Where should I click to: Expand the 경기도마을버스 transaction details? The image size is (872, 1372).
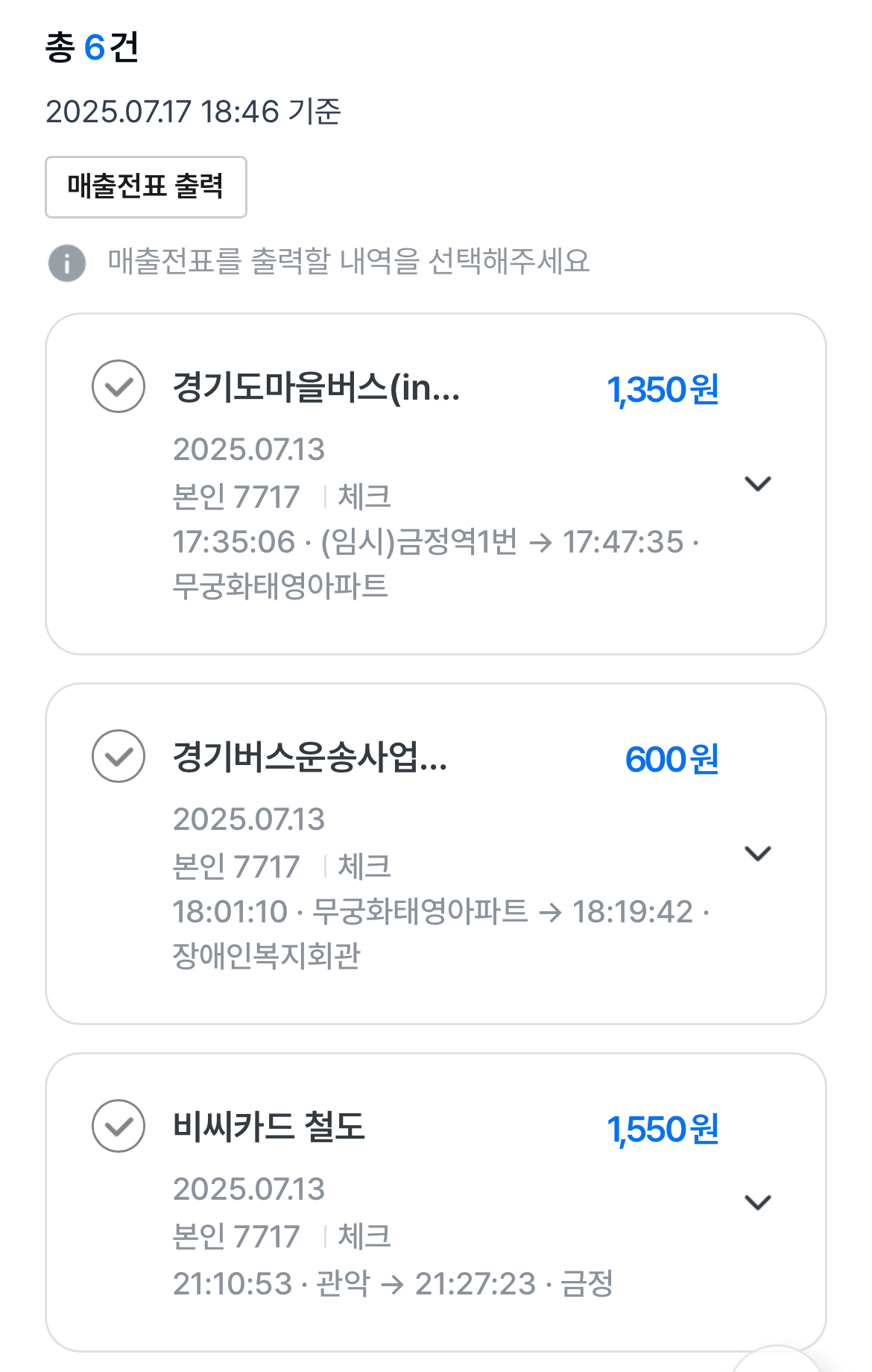click(x=757, y=484)
